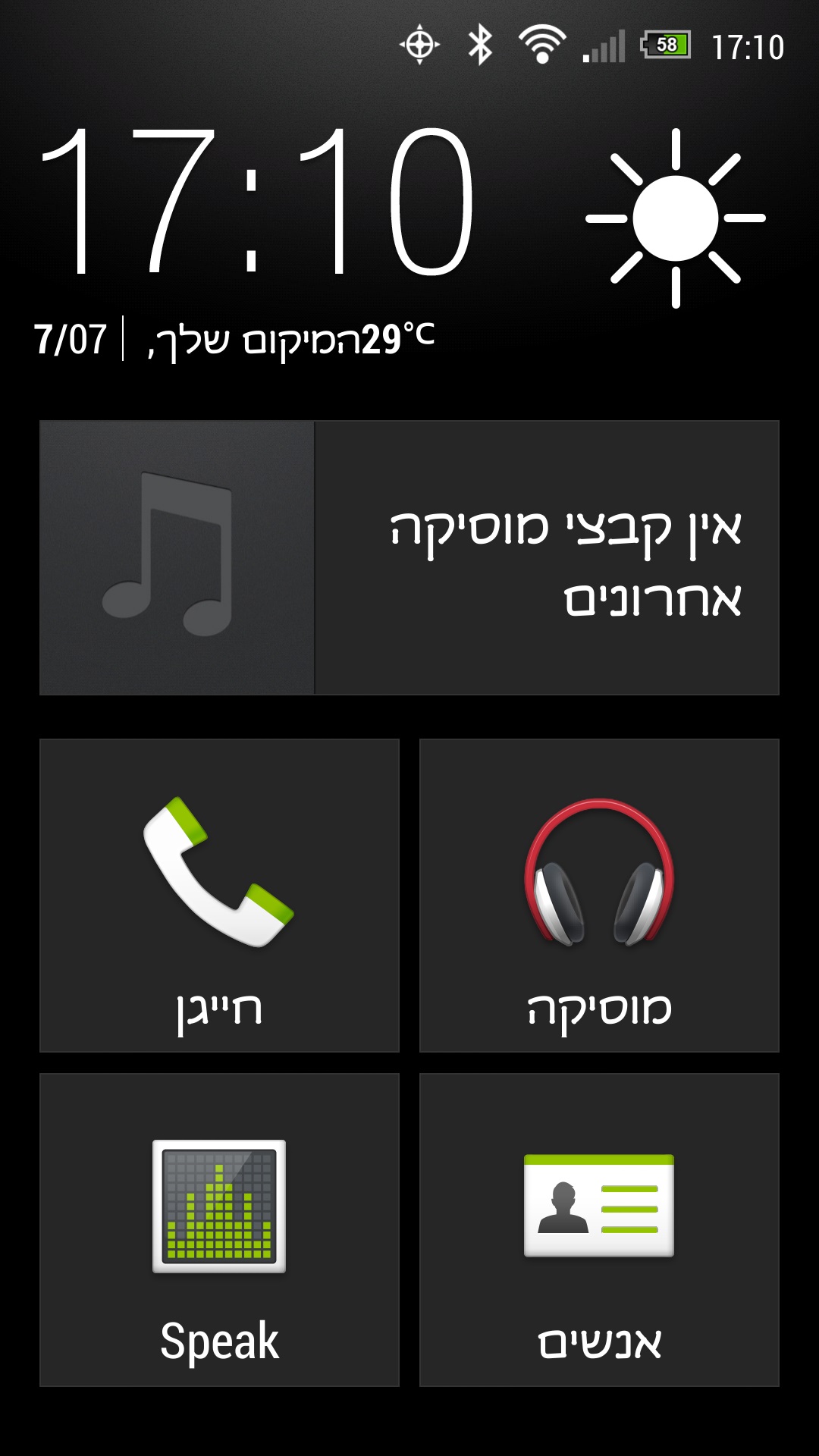Open the large 17:10 clock widget
The image size is (819, 1456).
[x=256, y=201]
